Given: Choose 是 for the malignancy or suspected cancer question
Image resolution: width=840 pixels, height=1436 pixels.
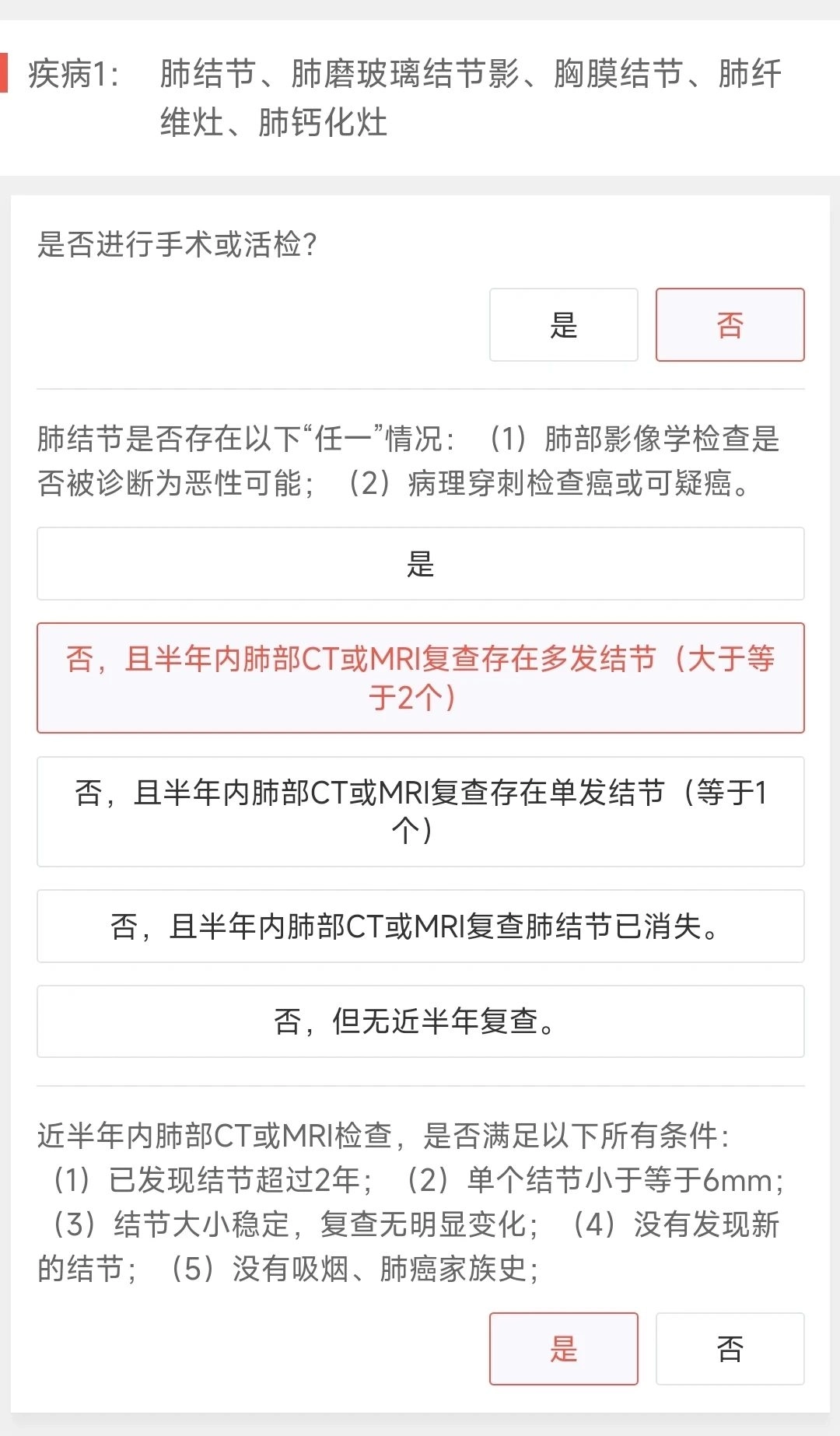Looking at the screenshot, I should click(x=420, y=564).
